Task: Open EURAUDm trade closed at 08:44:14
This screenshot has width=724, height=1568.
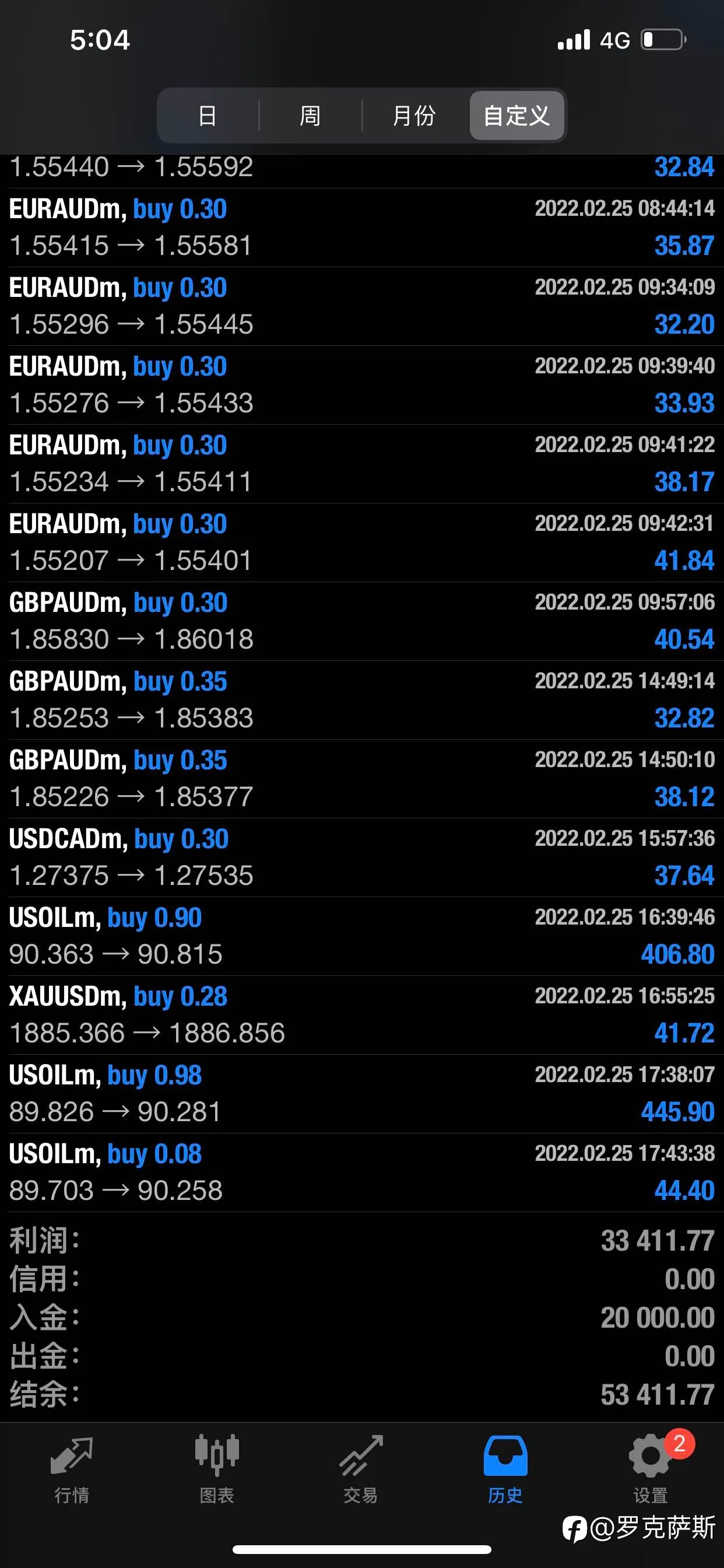Action: tap(362, 227)
